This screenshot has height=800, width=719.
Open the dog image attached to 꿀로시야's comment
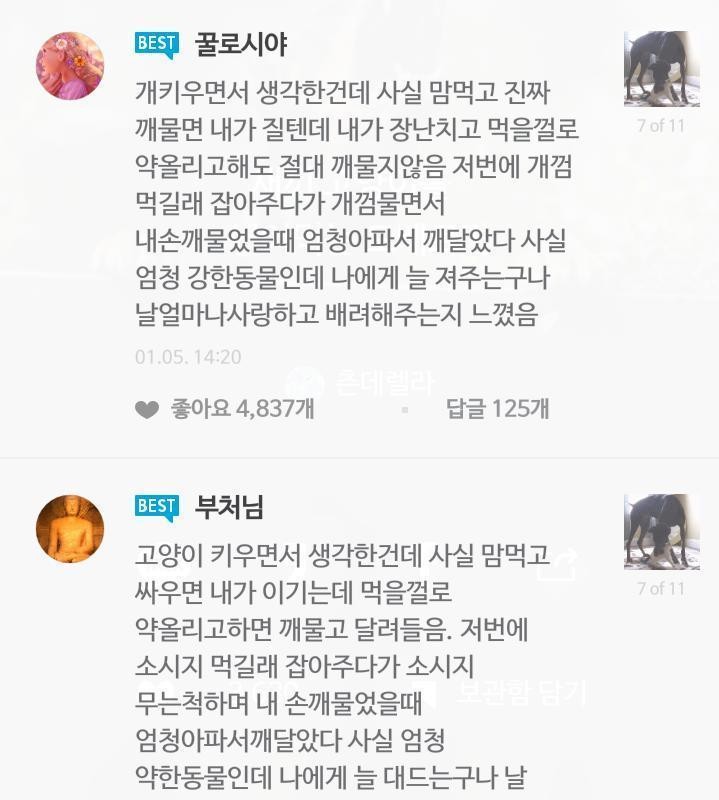(661, 69)
